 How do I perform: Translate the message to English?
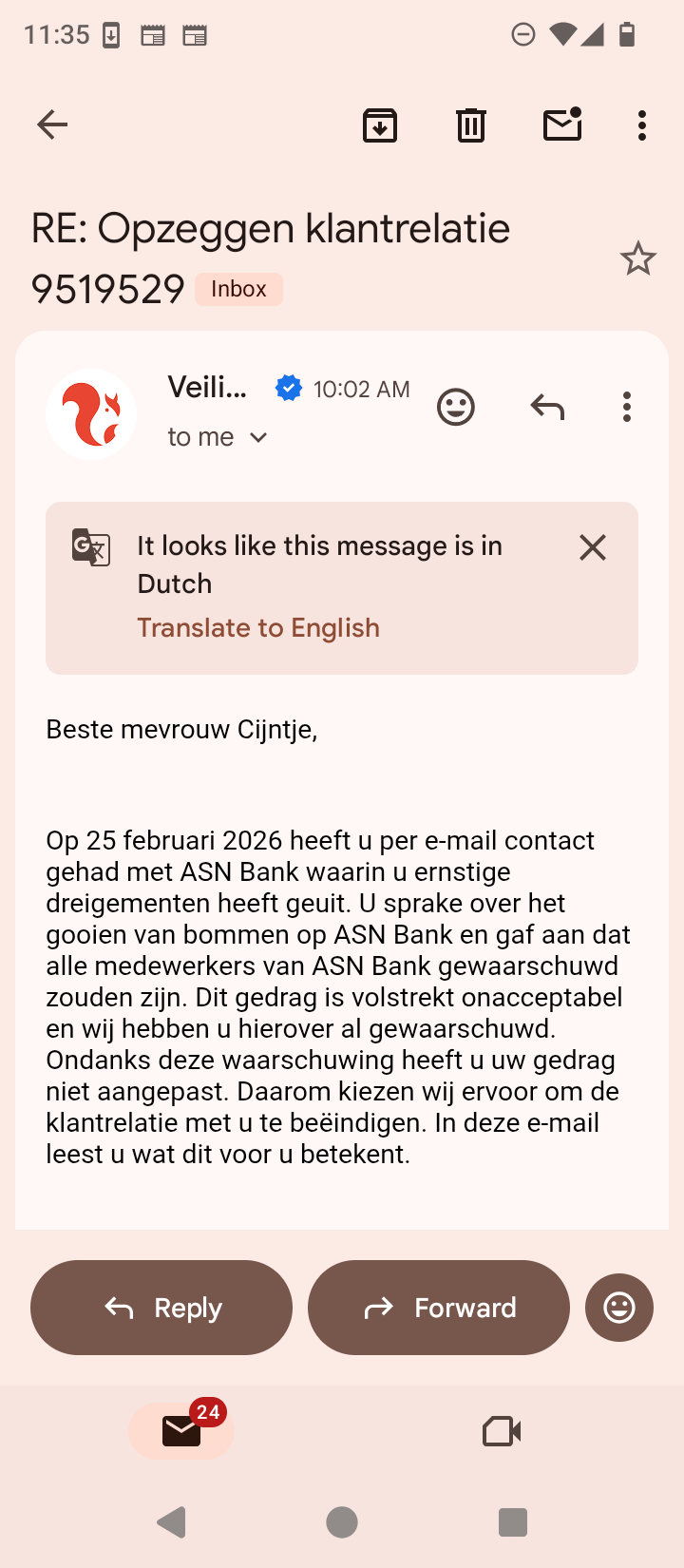click(258, 628)
